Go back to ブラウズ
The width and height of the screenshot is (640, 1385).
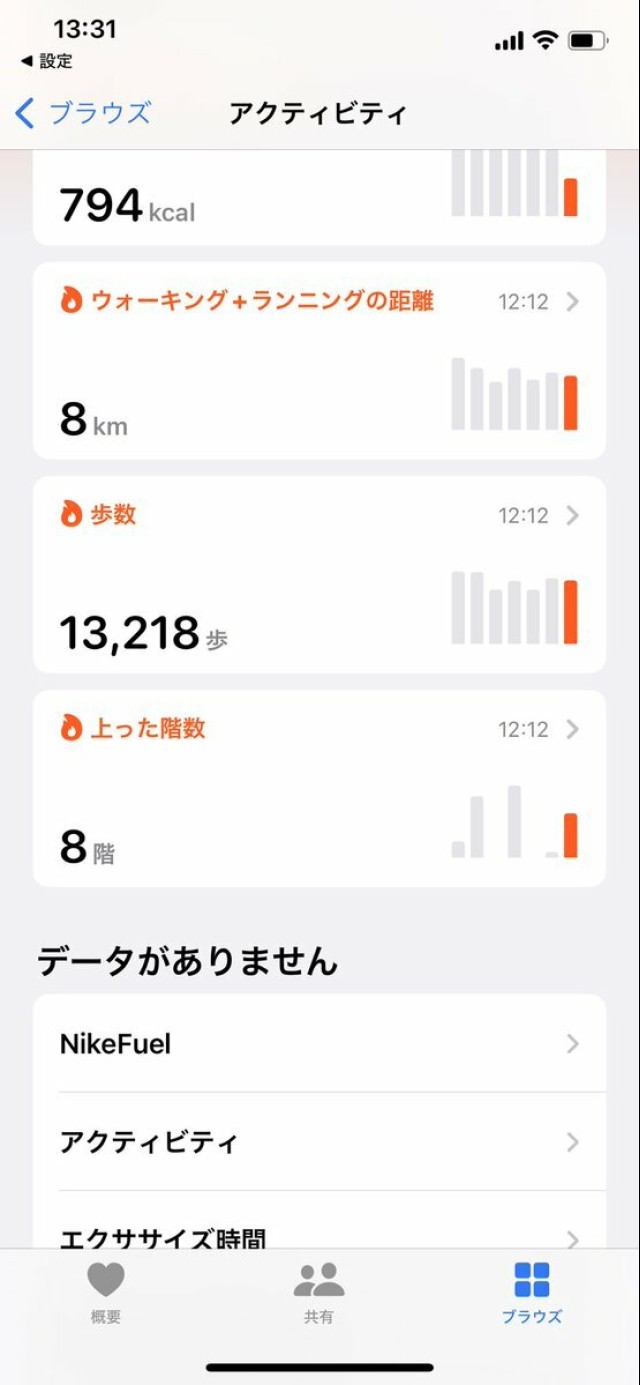click(84, 113)
